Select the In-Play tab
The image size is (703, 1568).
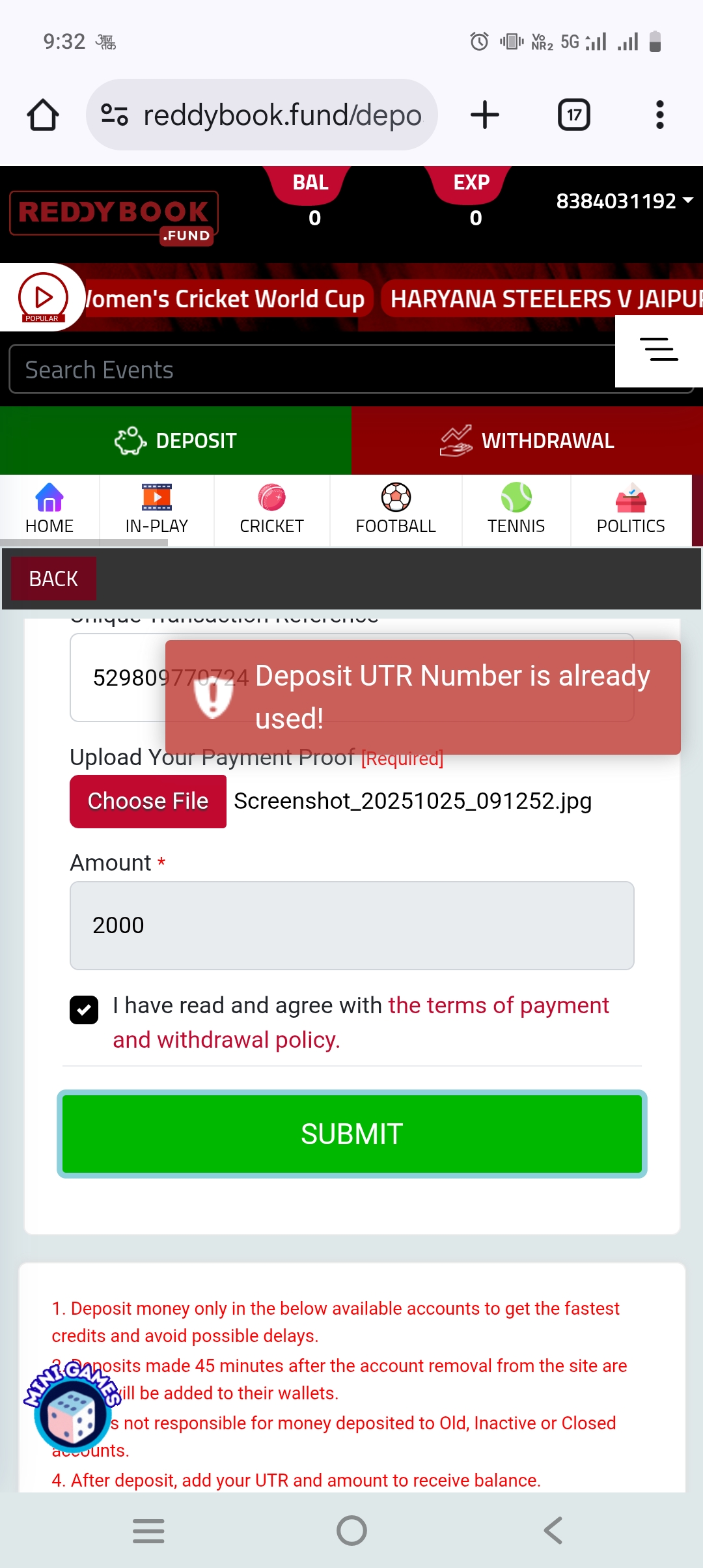[x=156, y=511]
